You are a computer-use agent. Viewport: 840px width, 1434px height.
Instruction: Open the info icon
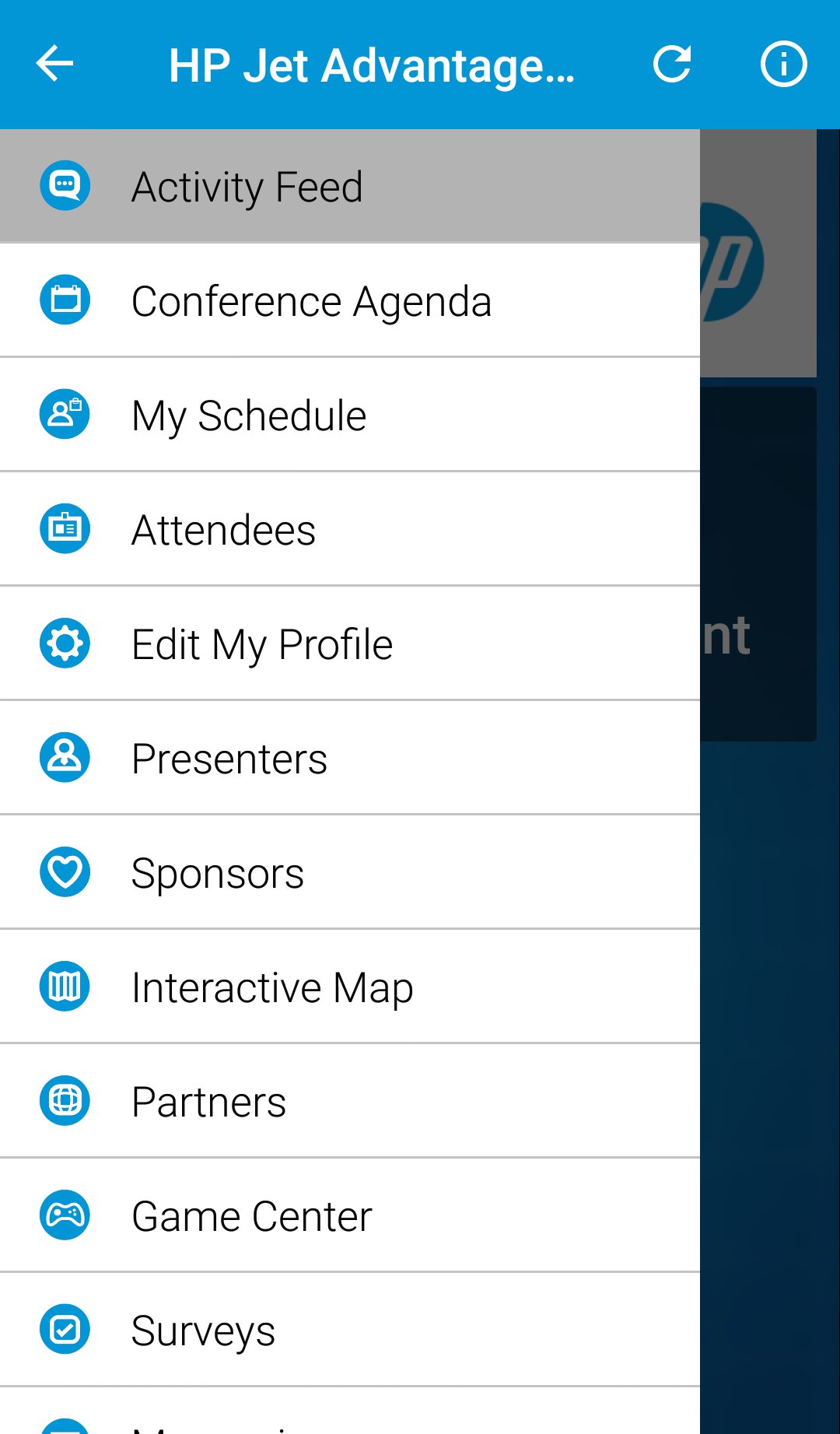tap(783, 64)
